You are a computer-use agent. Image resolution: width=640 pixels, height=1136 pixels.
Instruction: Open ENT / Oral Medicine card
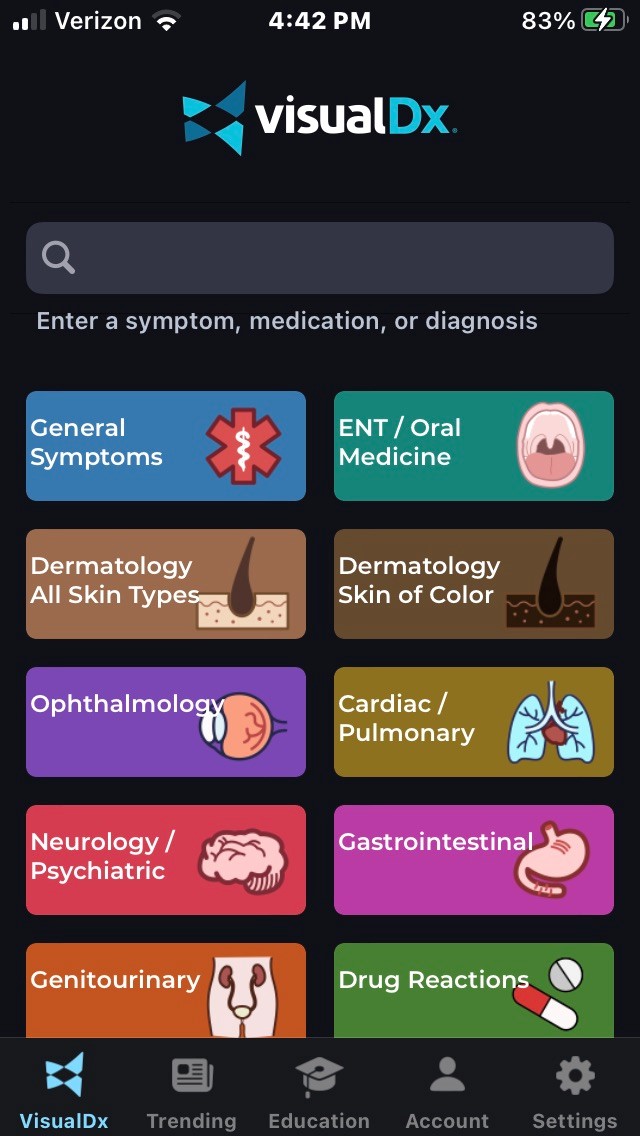pos(474,445)
